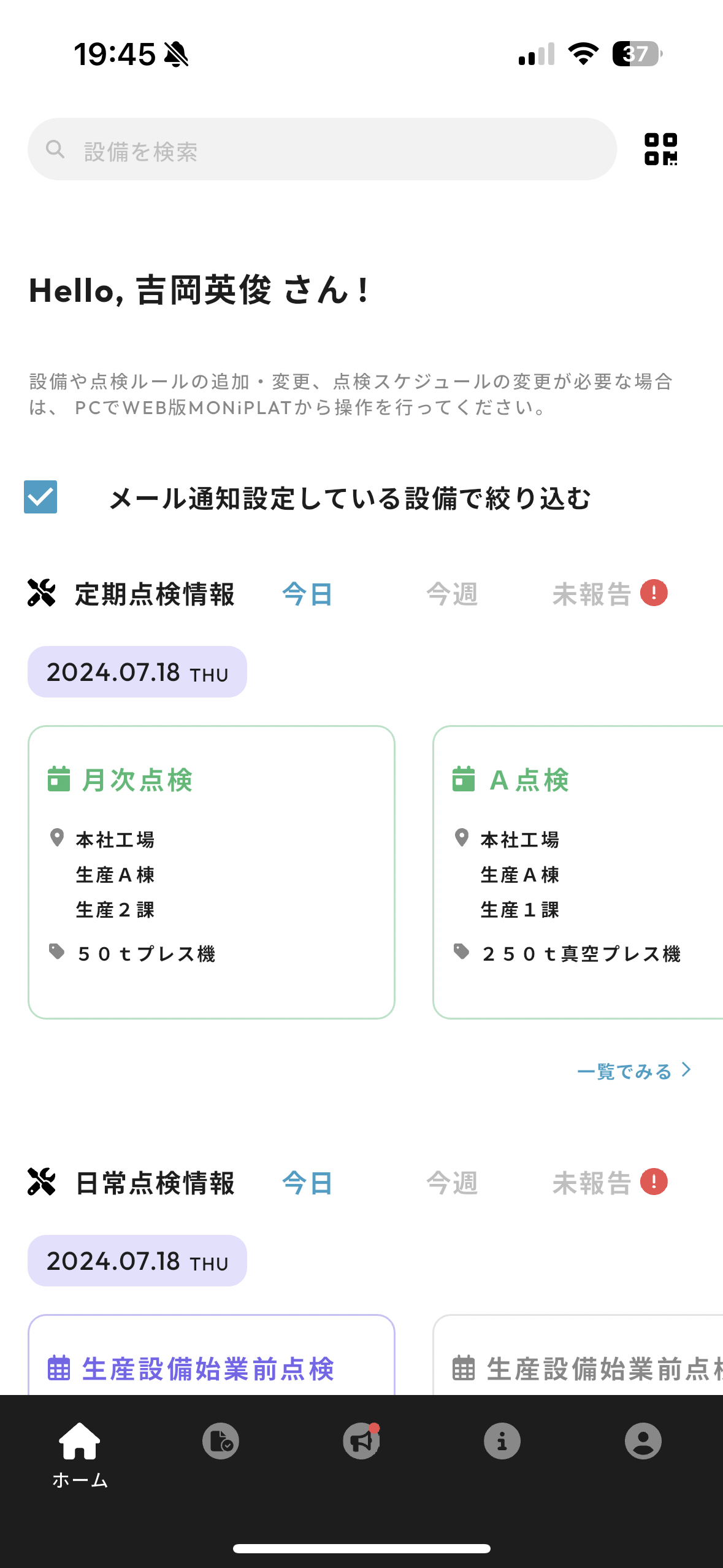This screenshot has width=723, height=1568.
Task: Tap the 一覧でみる link
Action: tap(634, 1071)
